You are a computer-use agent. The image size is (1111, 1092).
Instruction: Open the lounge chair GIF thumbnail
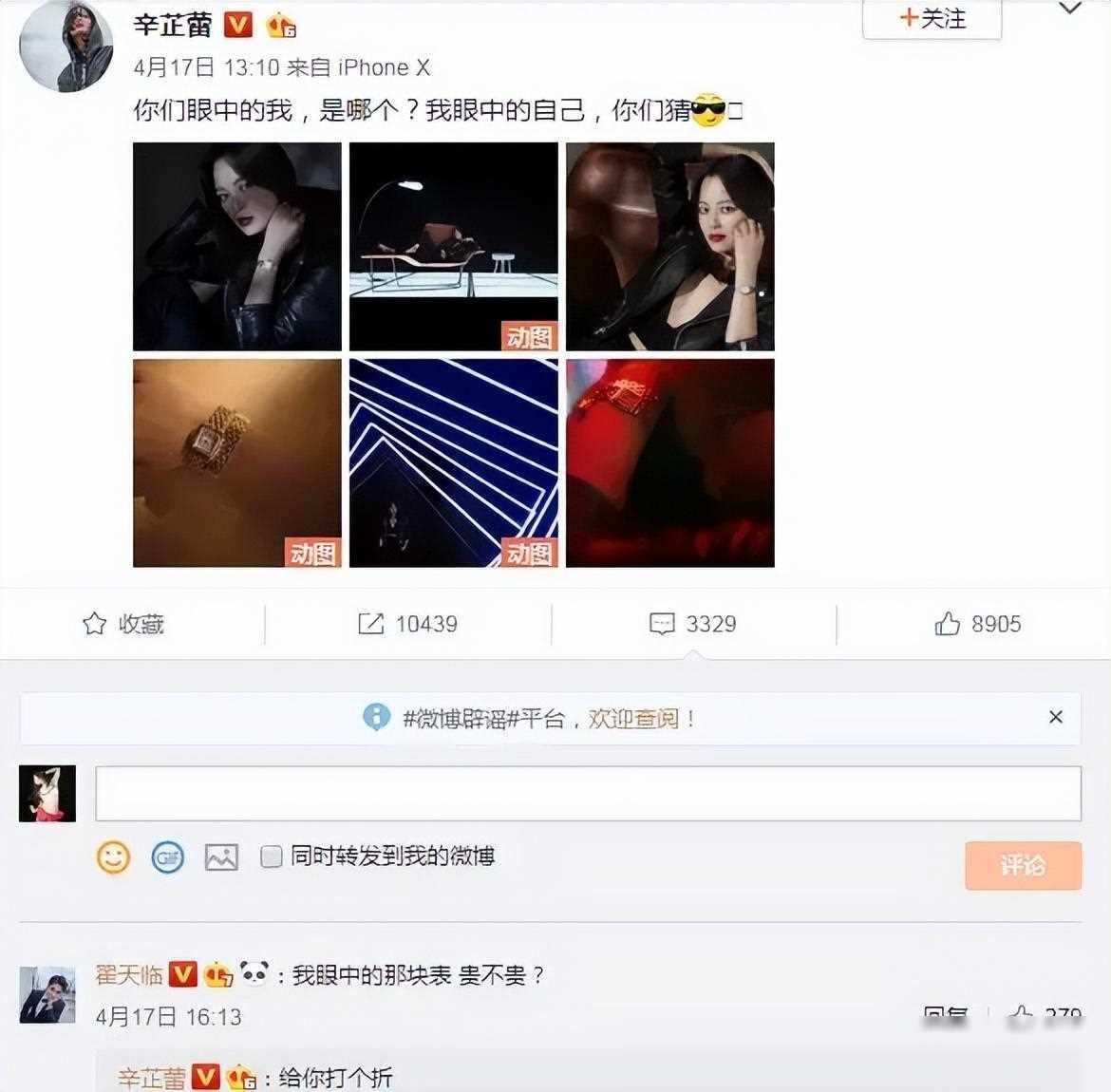point(454,247)
